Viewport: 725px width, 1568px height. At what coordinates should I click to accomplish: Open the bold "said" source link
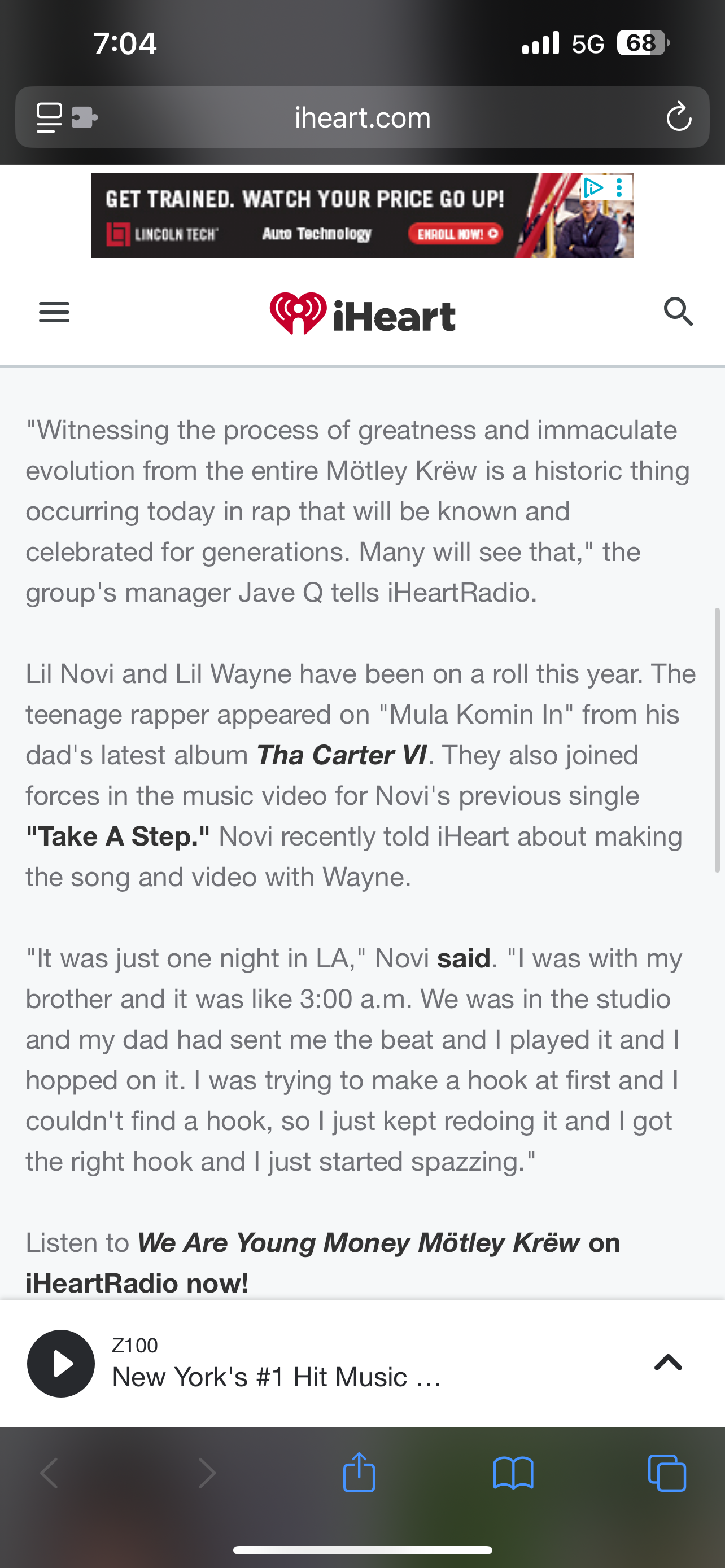pos(463,958)
